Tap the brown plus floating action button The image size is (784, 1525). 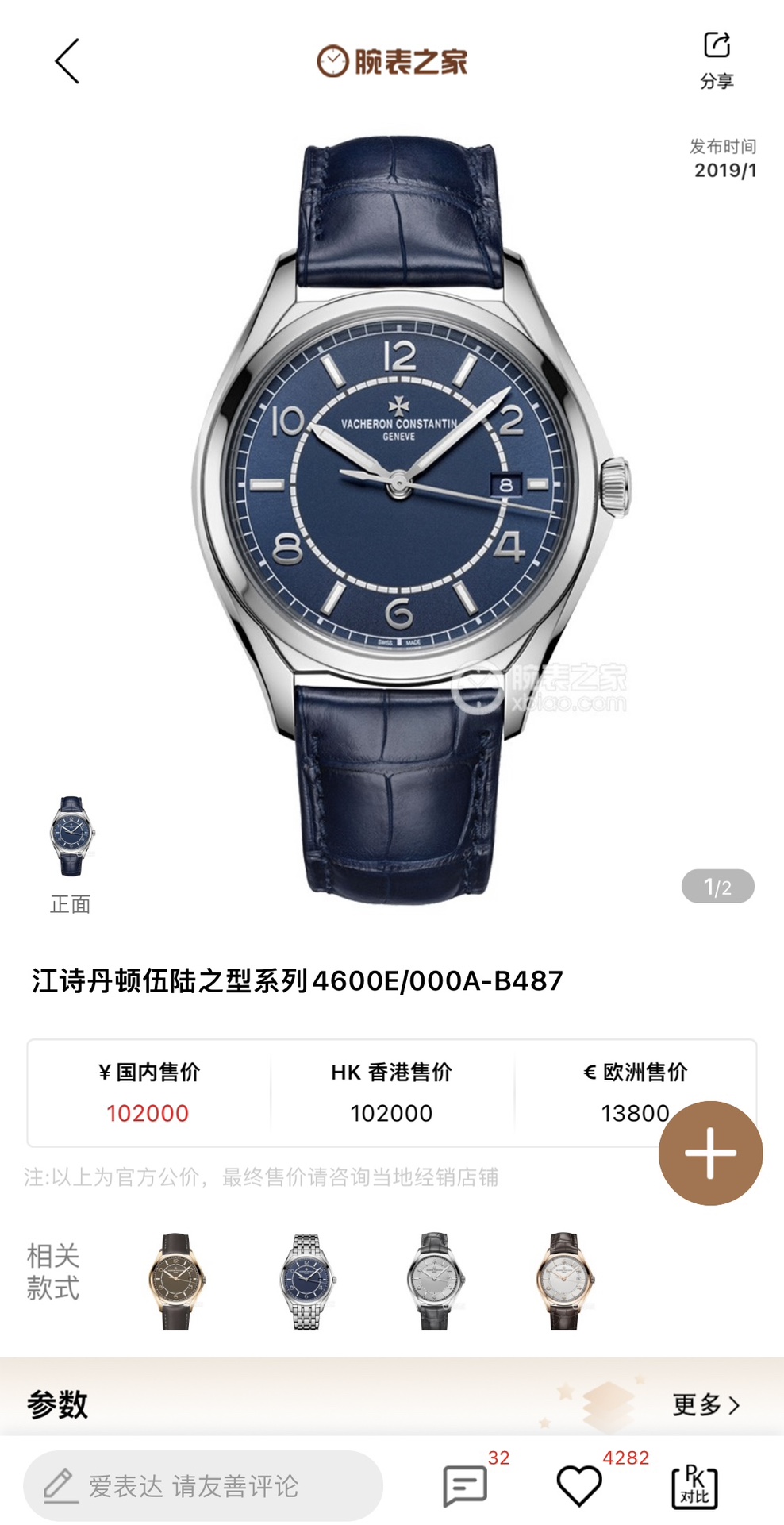pyautogui.click(x=711, y=1153)
